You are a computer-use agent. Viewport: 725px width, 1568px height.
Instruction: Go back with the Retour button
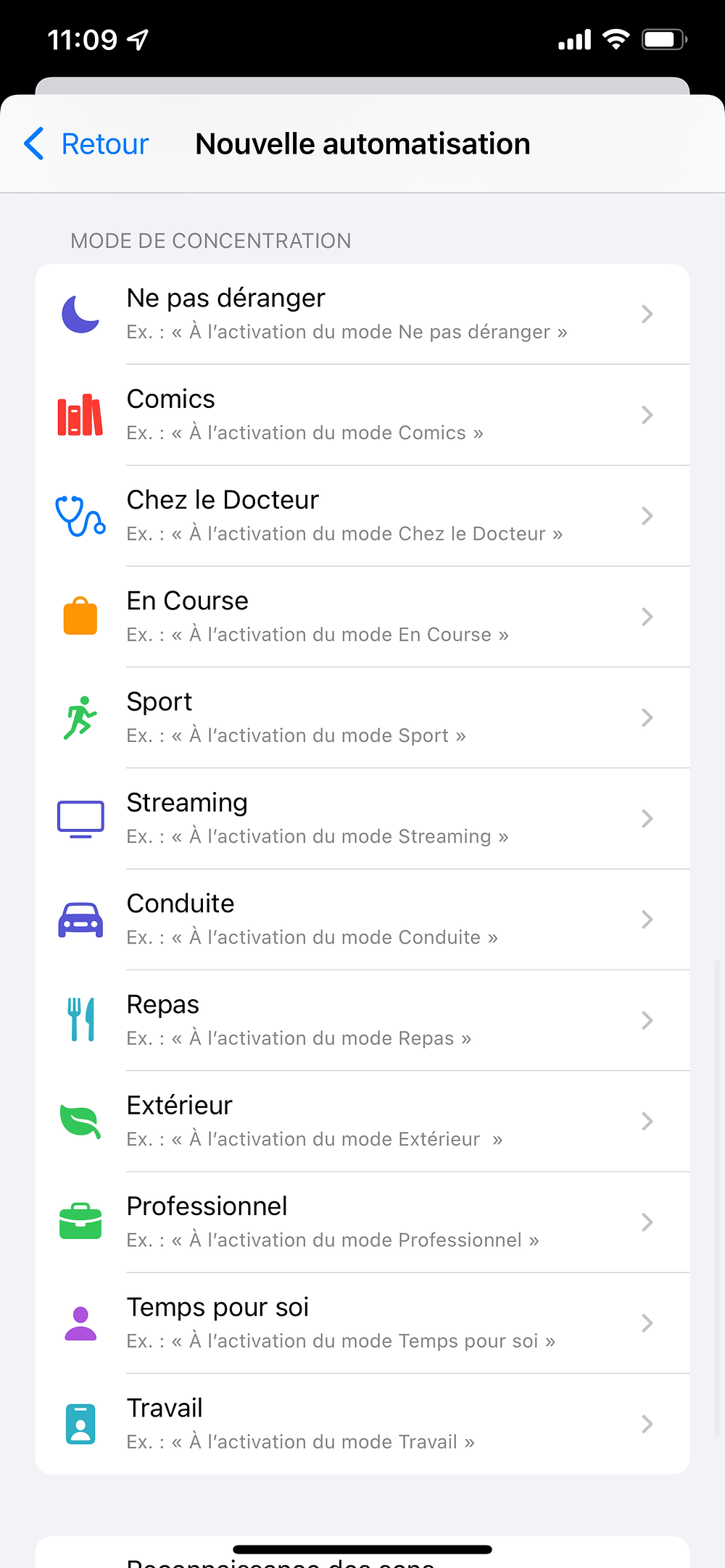click(x=86, y=143)
